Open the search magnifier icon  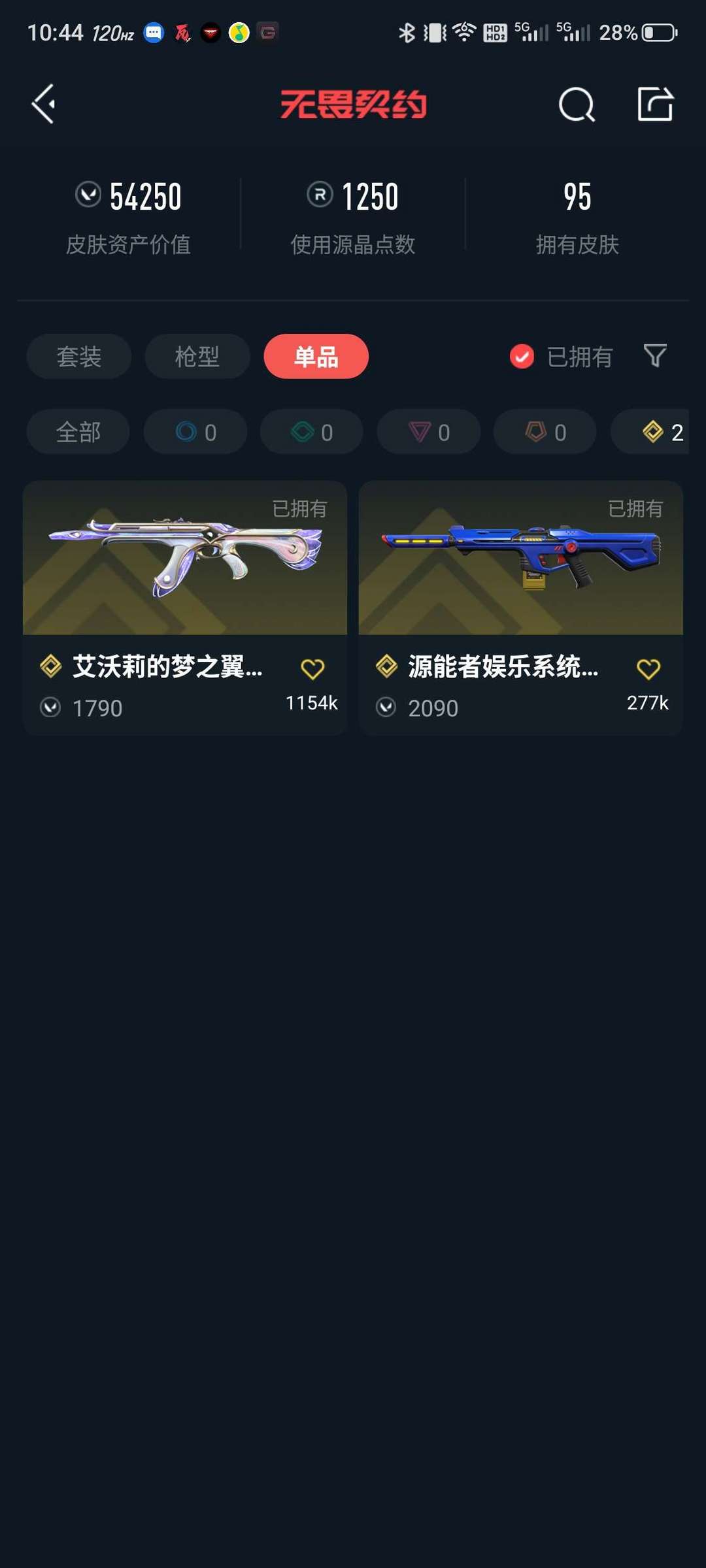pyautogui.click(x=576, y=105)
